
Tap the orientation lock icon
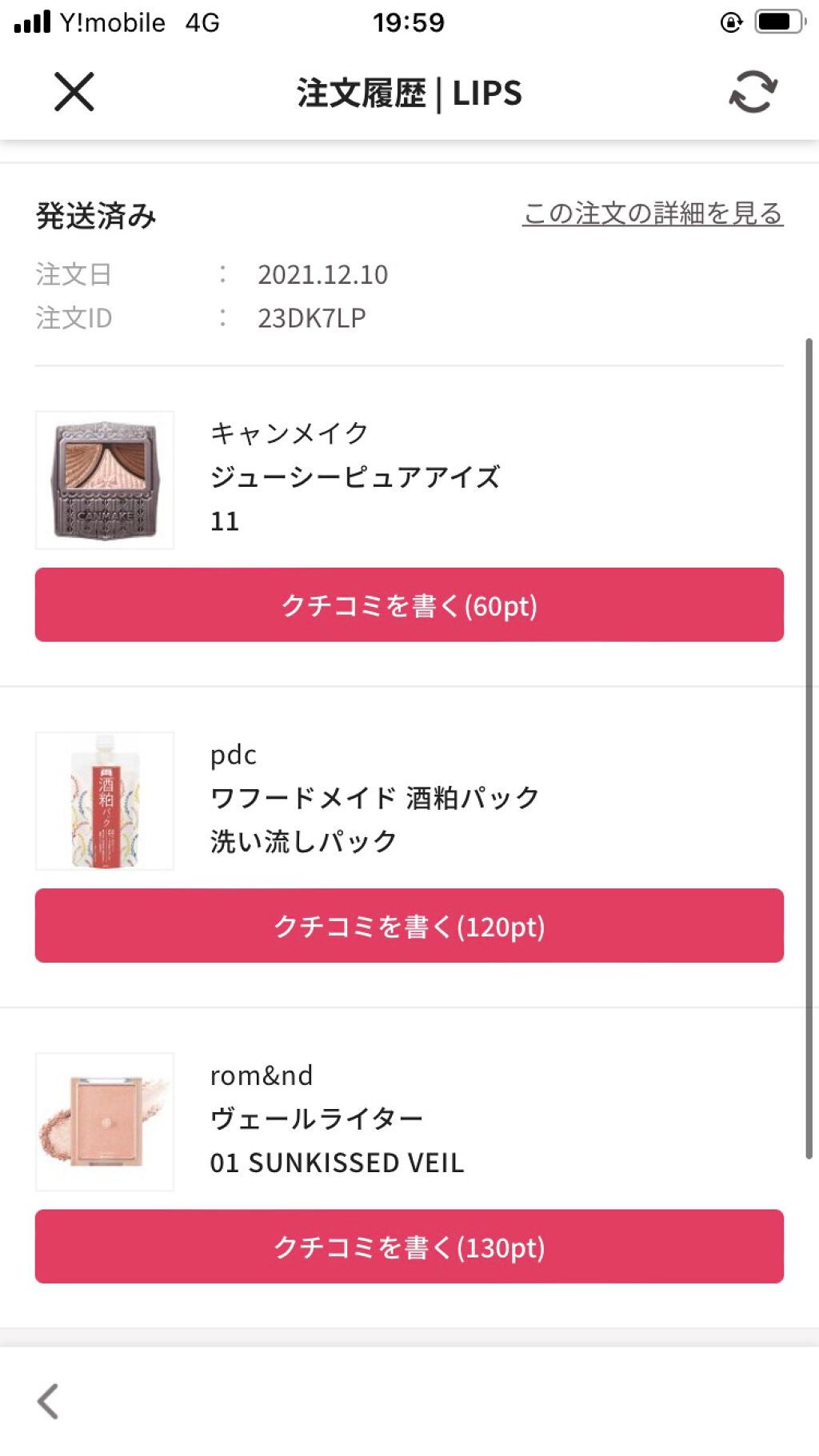[730, 22]
